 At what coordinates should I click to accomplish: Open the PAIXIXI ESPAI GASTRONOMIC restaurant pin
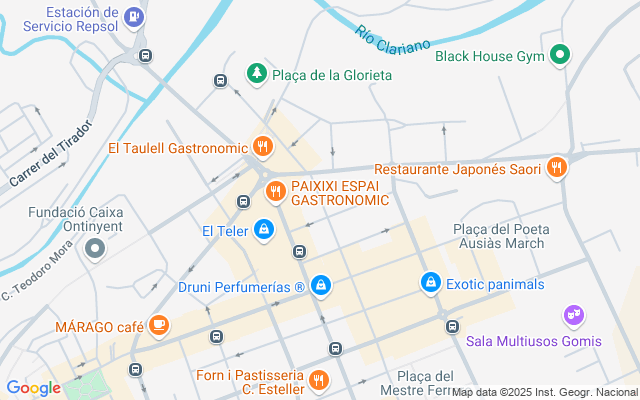(x=275, y=190)
